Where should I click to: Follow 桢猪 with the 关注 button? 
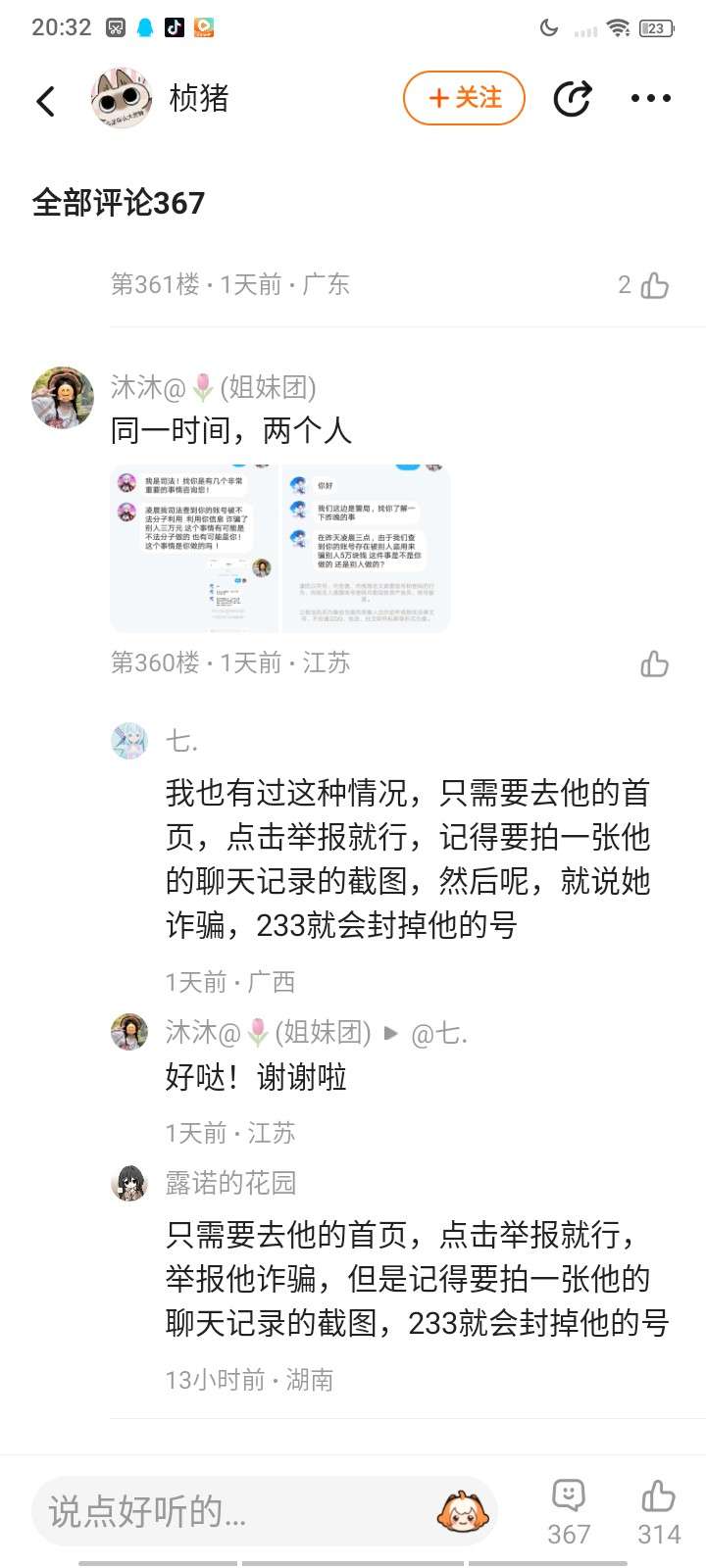(x=464, y=98)
